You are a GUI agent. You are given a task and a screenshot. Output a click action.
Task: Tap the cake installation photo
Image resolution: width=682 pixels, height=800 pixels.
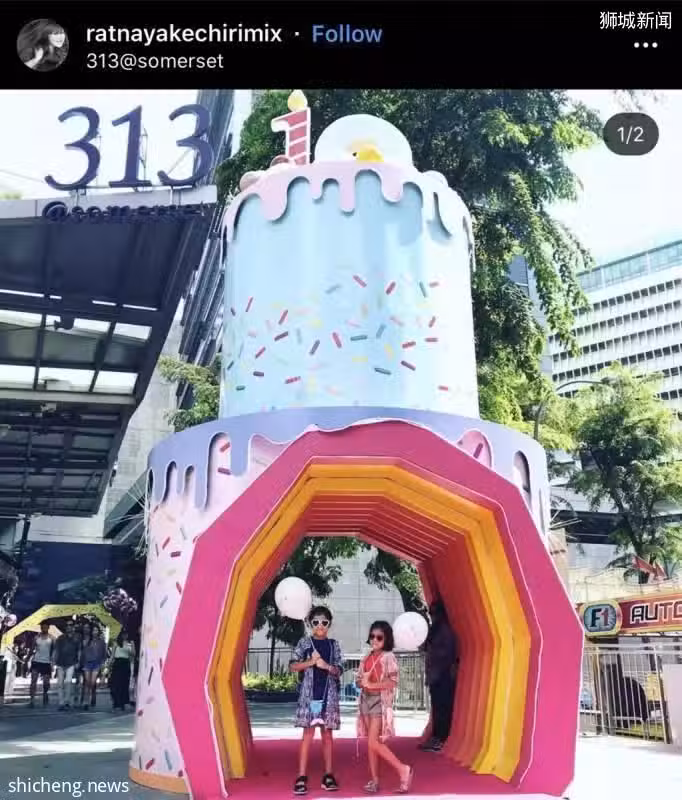tap(341, 440)
